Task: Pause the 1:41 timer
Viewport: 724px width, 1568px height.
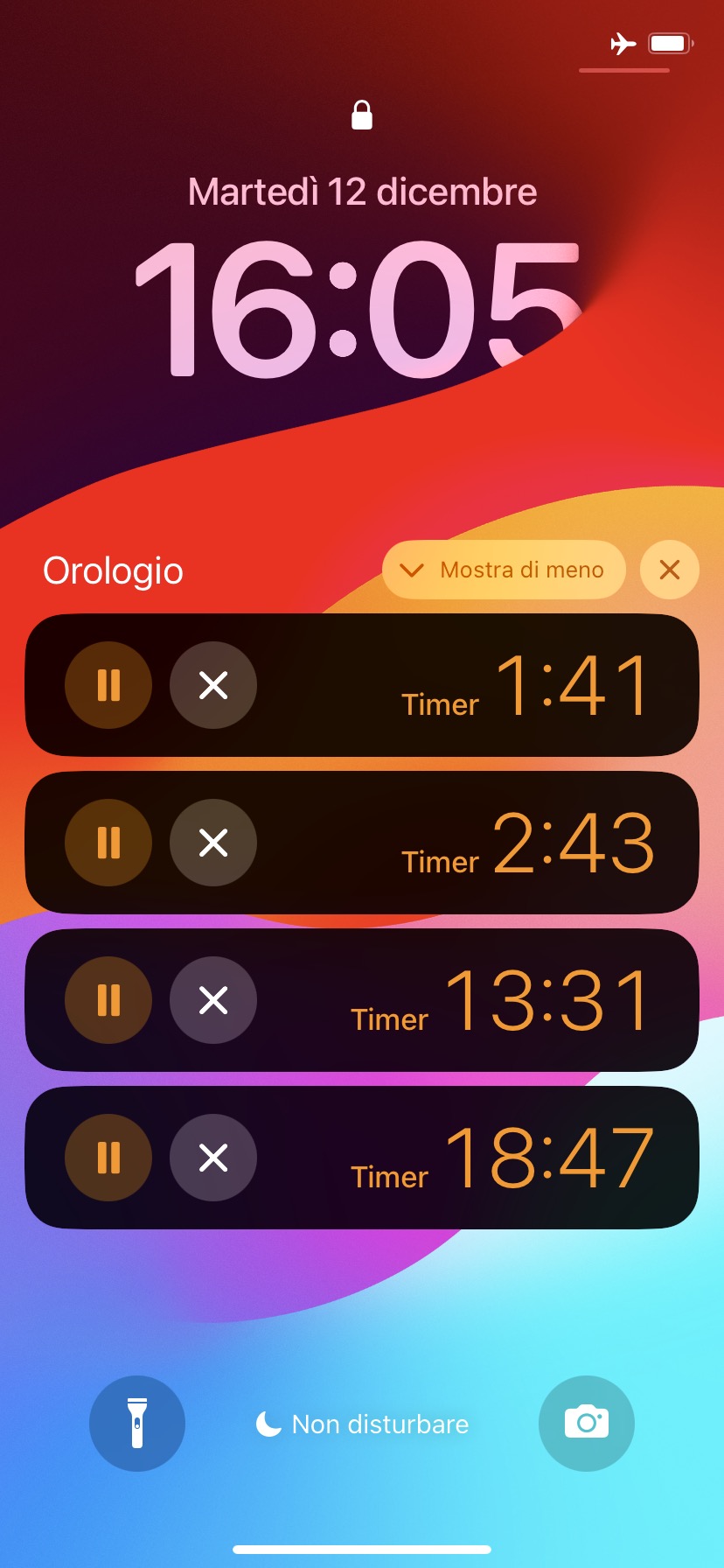Action: [x=108, y=685]
